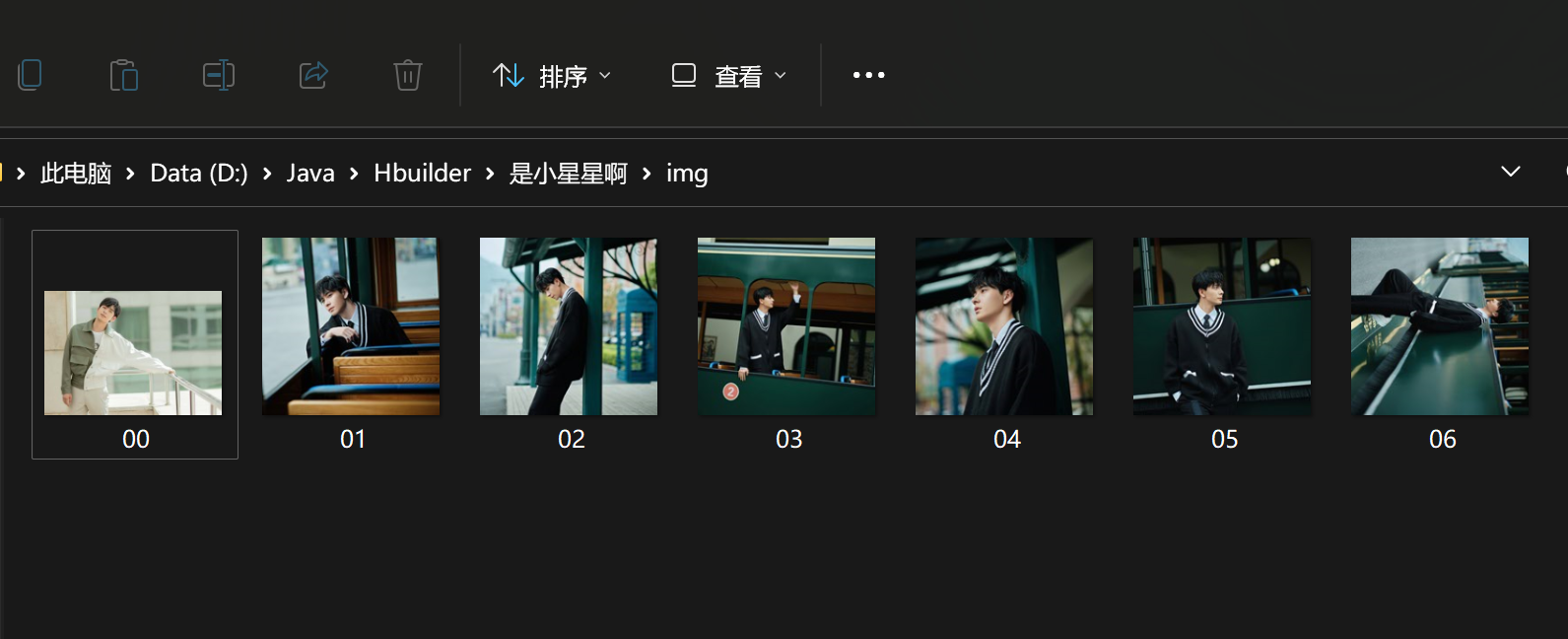Go to the Hbuilder folder breadcrumb
This screenshot has width=1568, height=639.
tap(422, 174)
